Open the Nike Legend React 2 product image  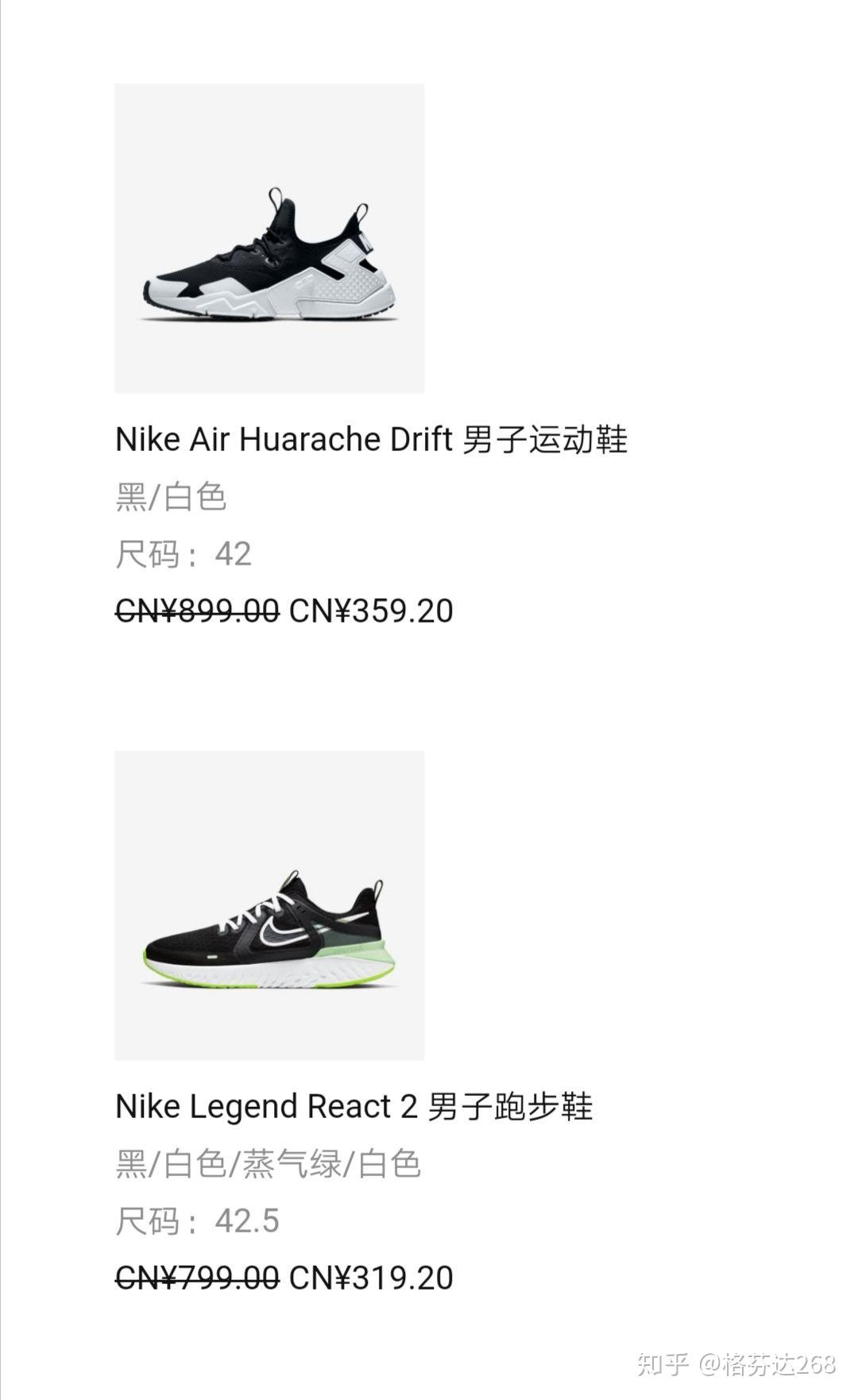pos(269,905)
